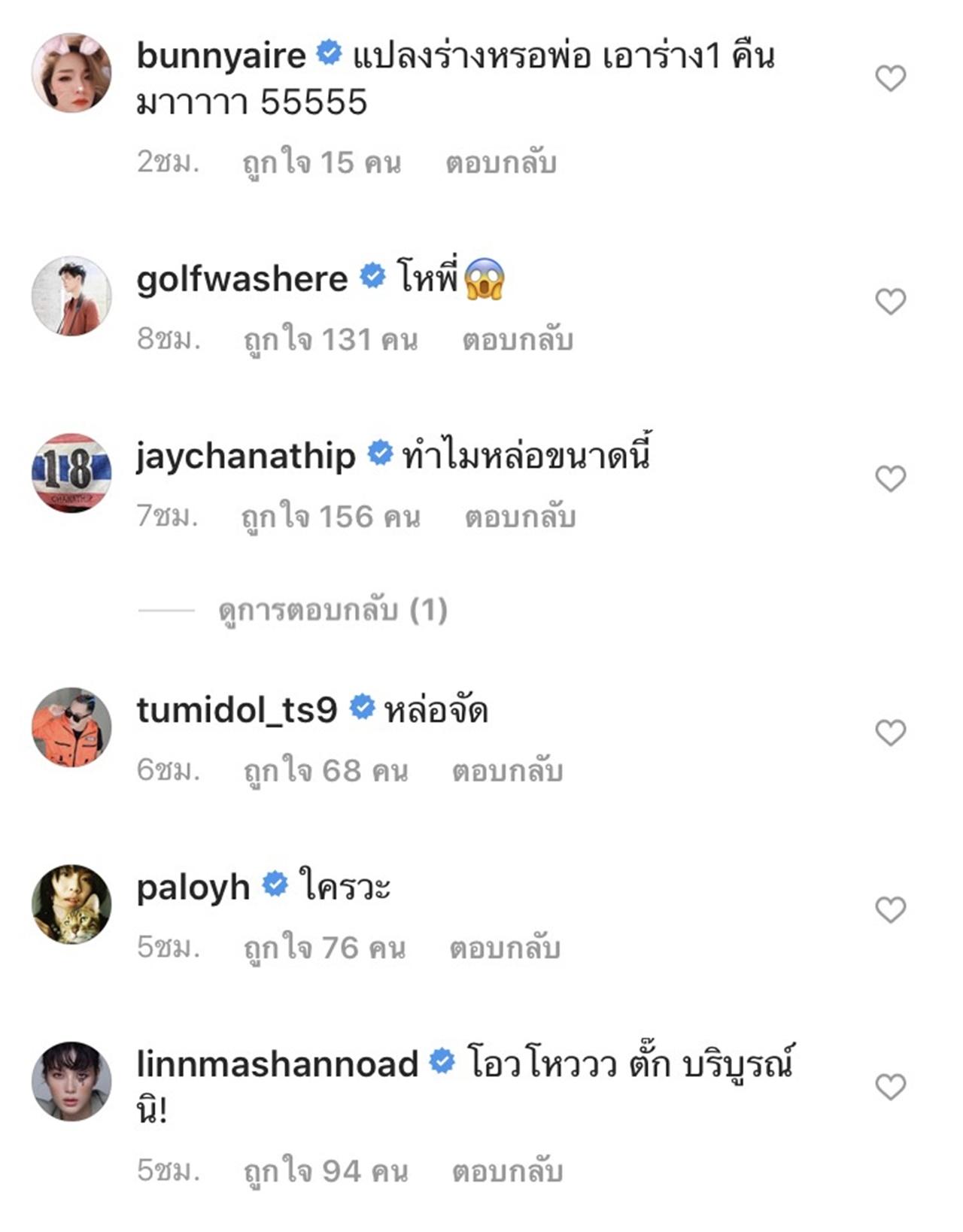Like tumidol_ts9's comment

coord(891,733)
